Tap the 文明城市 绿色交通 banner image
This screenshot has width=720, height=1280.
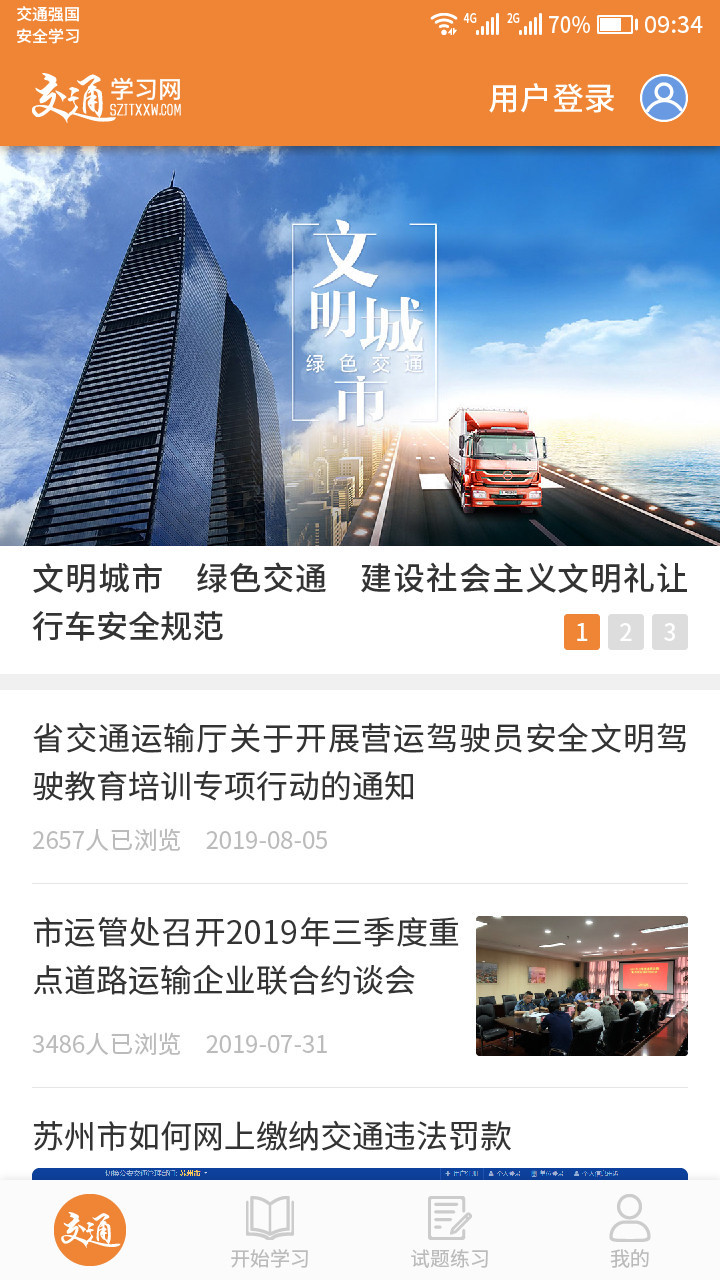[x=360, y=345]
